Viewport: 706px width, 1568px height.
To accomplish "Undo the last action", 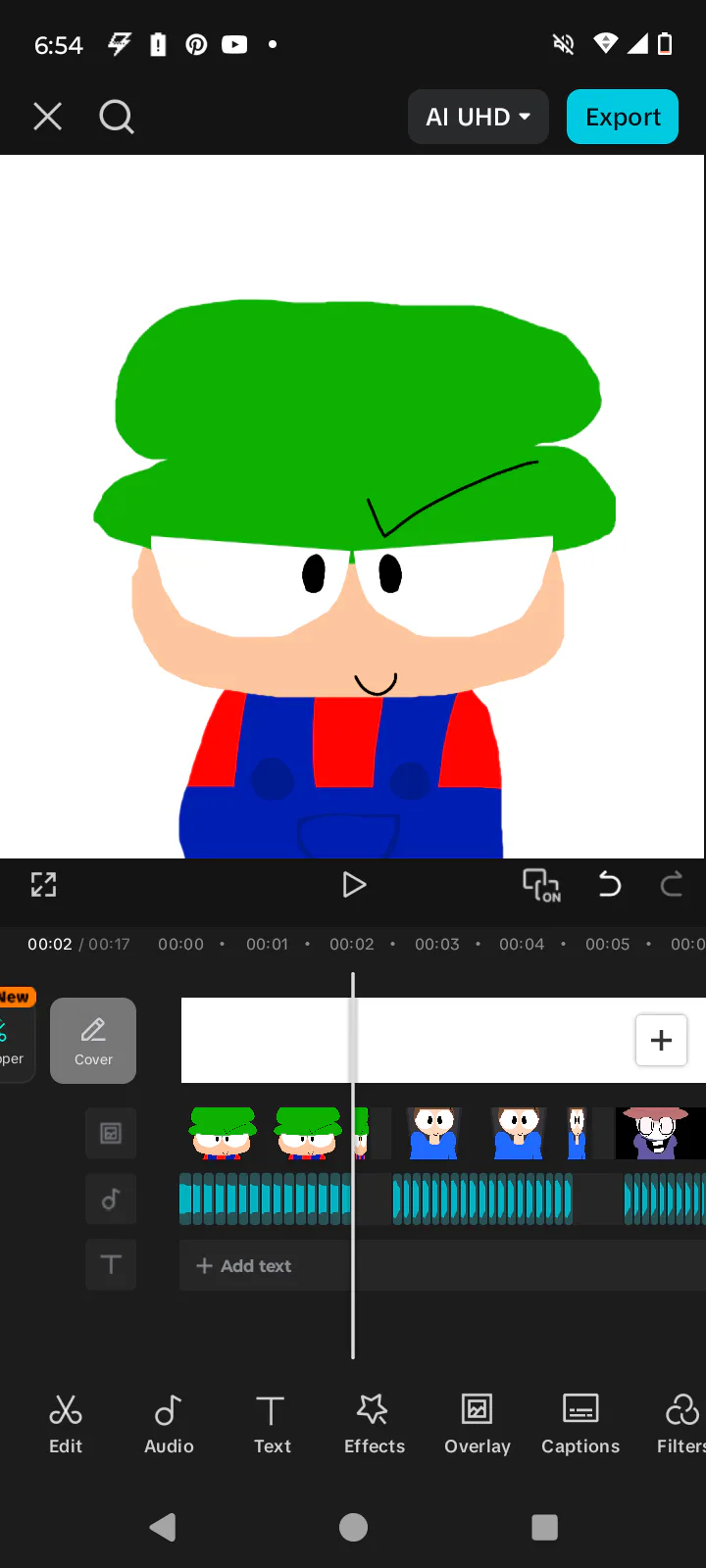I will coord(609,885).
